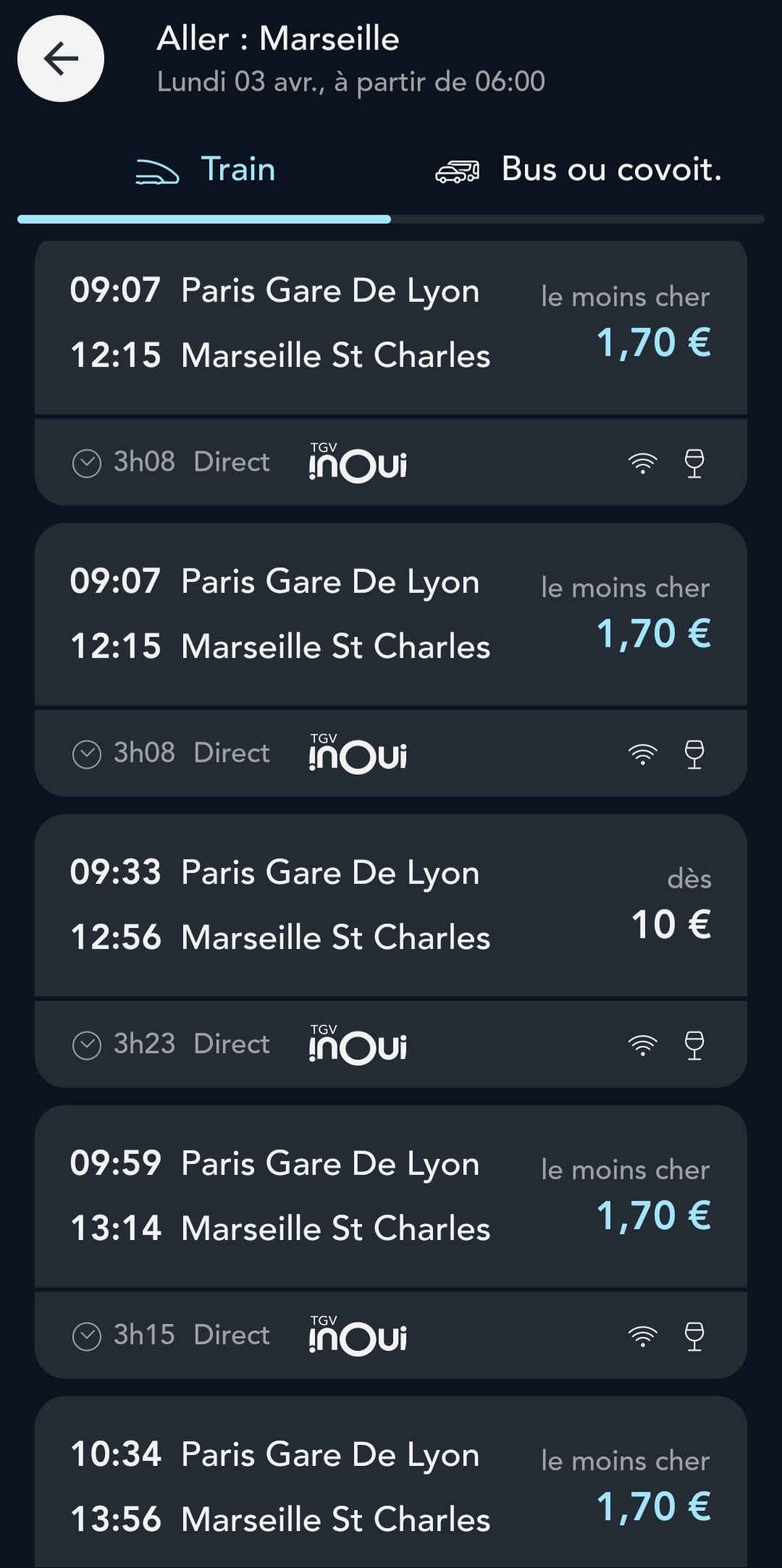
Task: Switch to the Bus ou covoit. tab
Action: click(578, 171)
